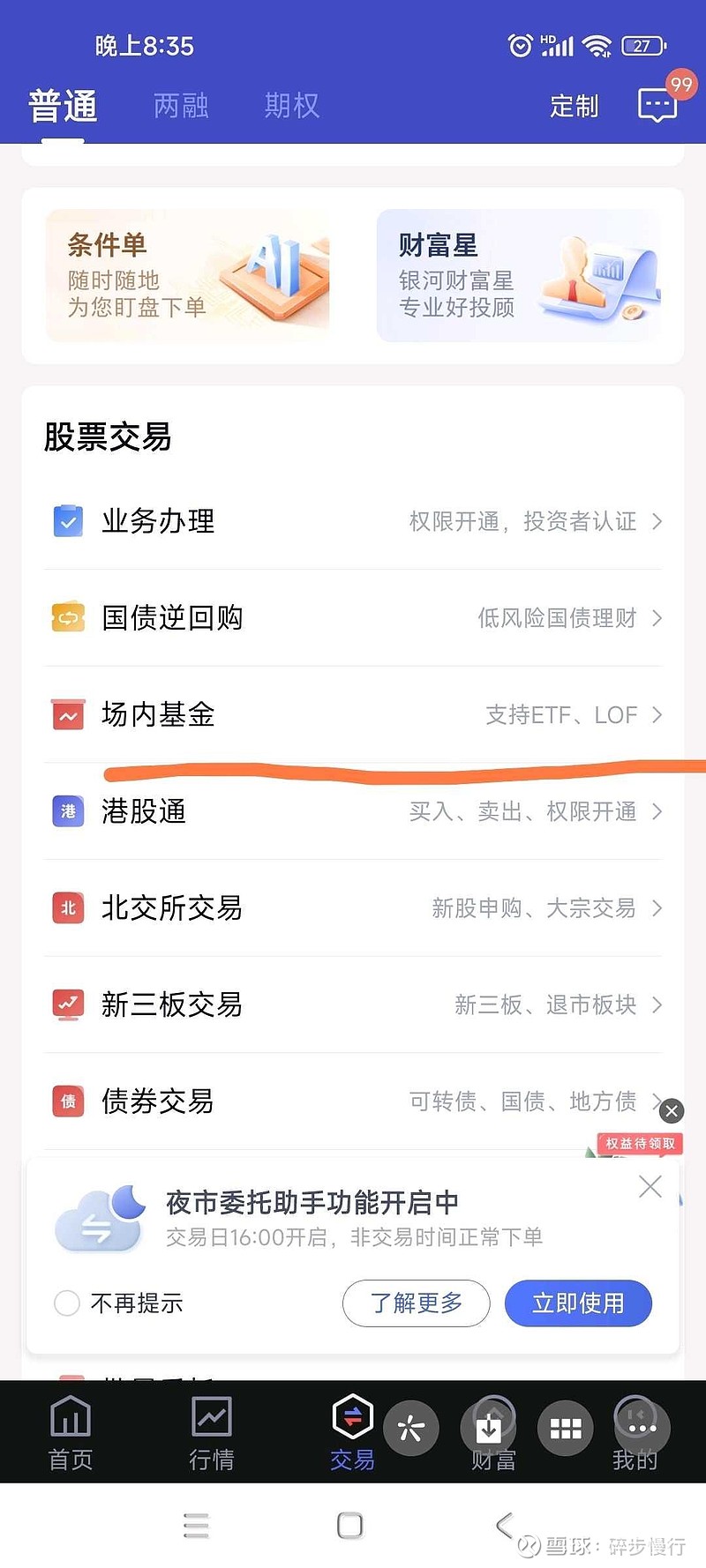The height and width of the screenshot is (1568, 706).
Task: Open 港股通 row
Action: [353, 811]
